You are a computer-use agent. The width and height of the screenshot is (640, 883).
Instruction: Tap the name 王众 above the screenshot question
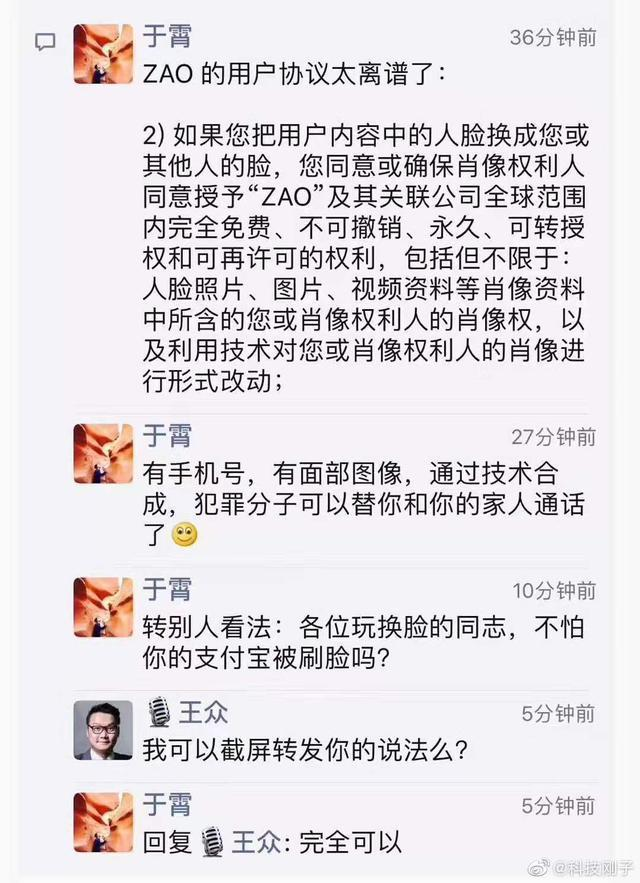(x=203, y=712)
